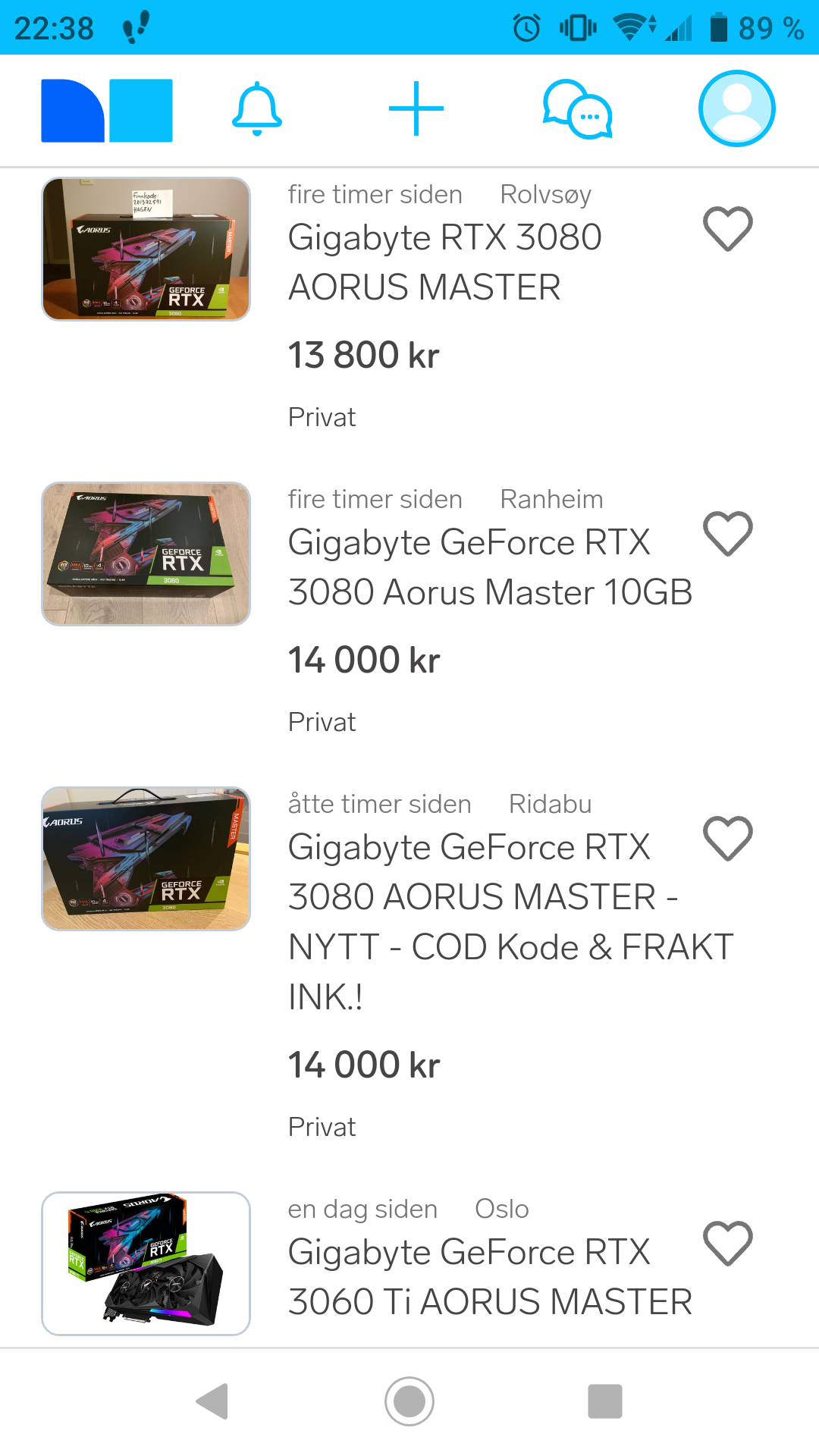The height and width of the screenshot is (1456, 819).
Task: Open the notifications bell
Action: pos(257,109)
